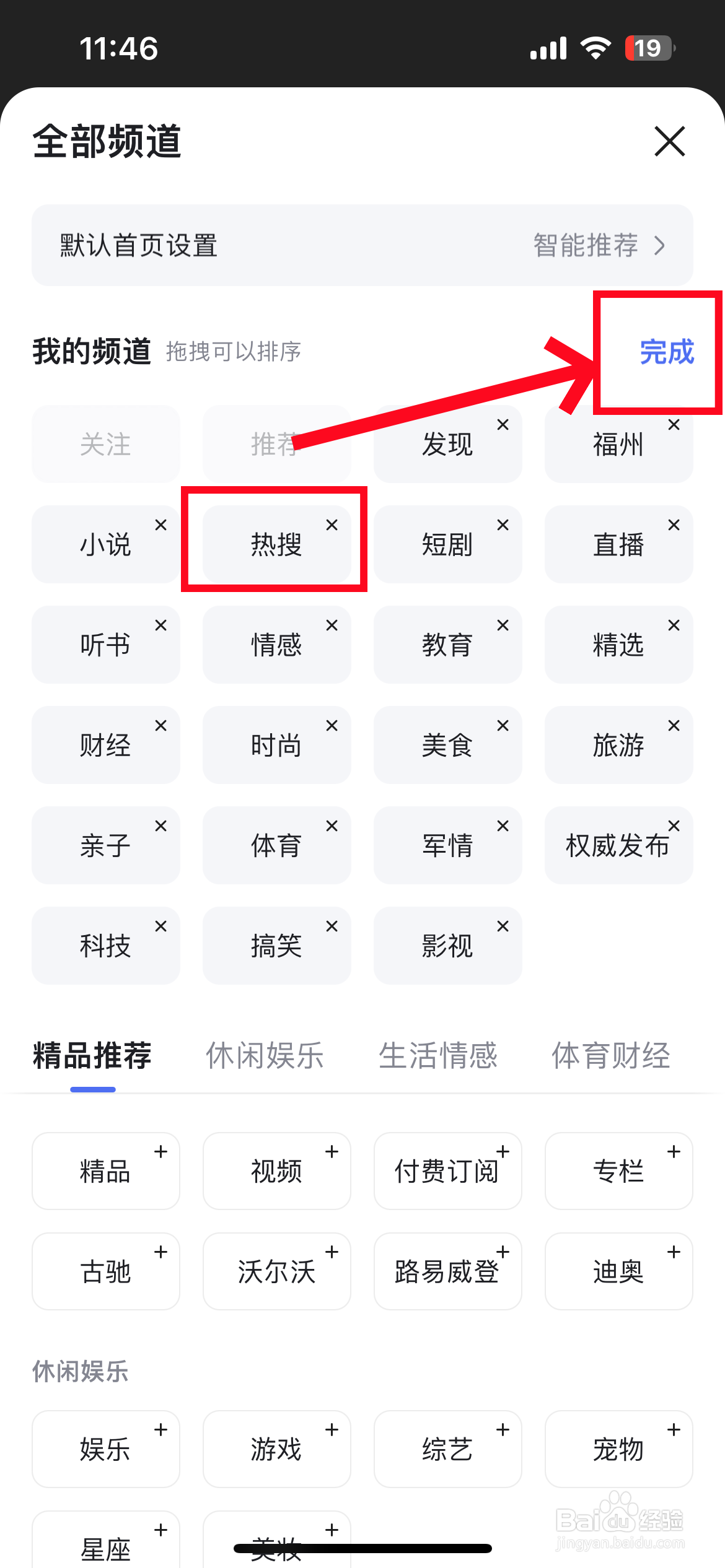Add the 迪奥 channel with its plus icon
725x1568 pixels.
click(674, 1252)
